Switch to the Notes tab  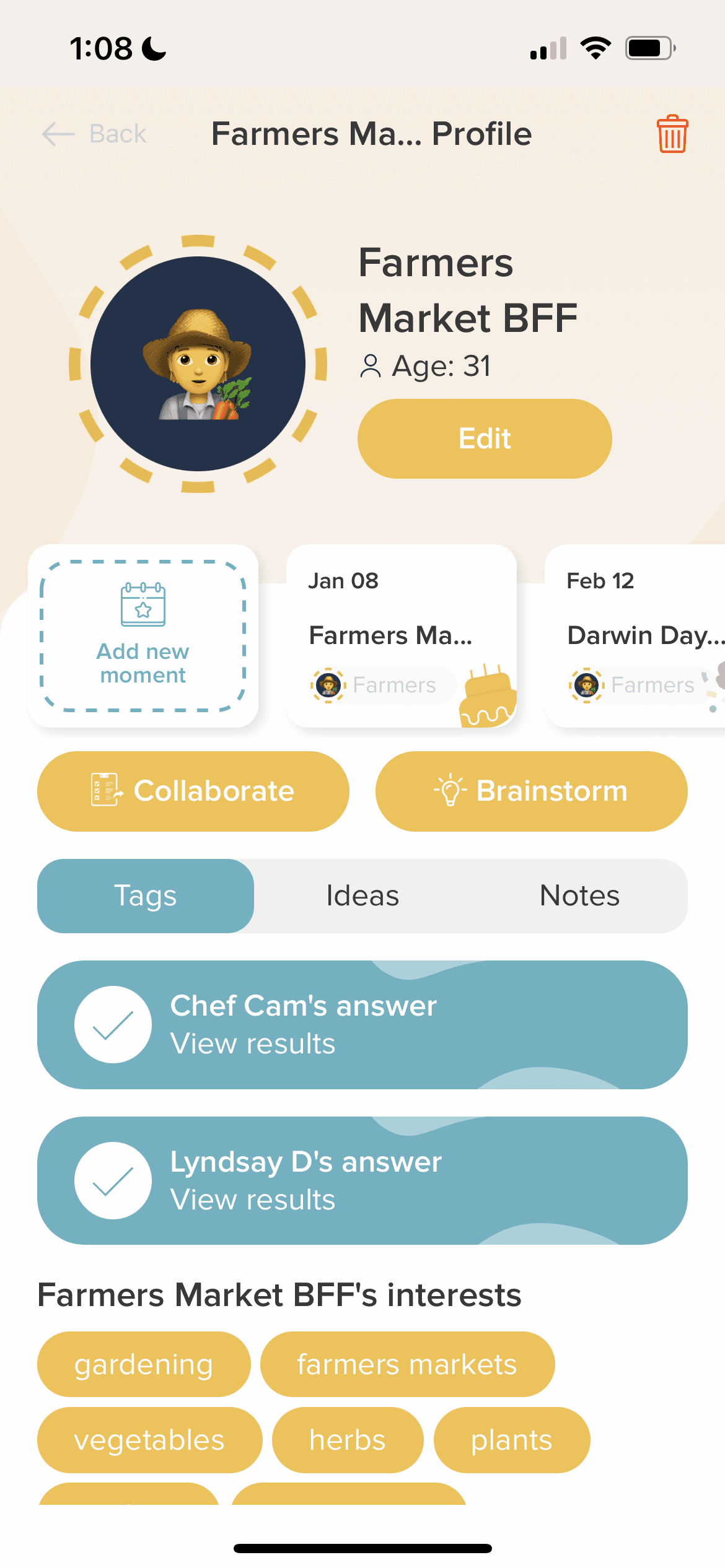coord(579,895)
